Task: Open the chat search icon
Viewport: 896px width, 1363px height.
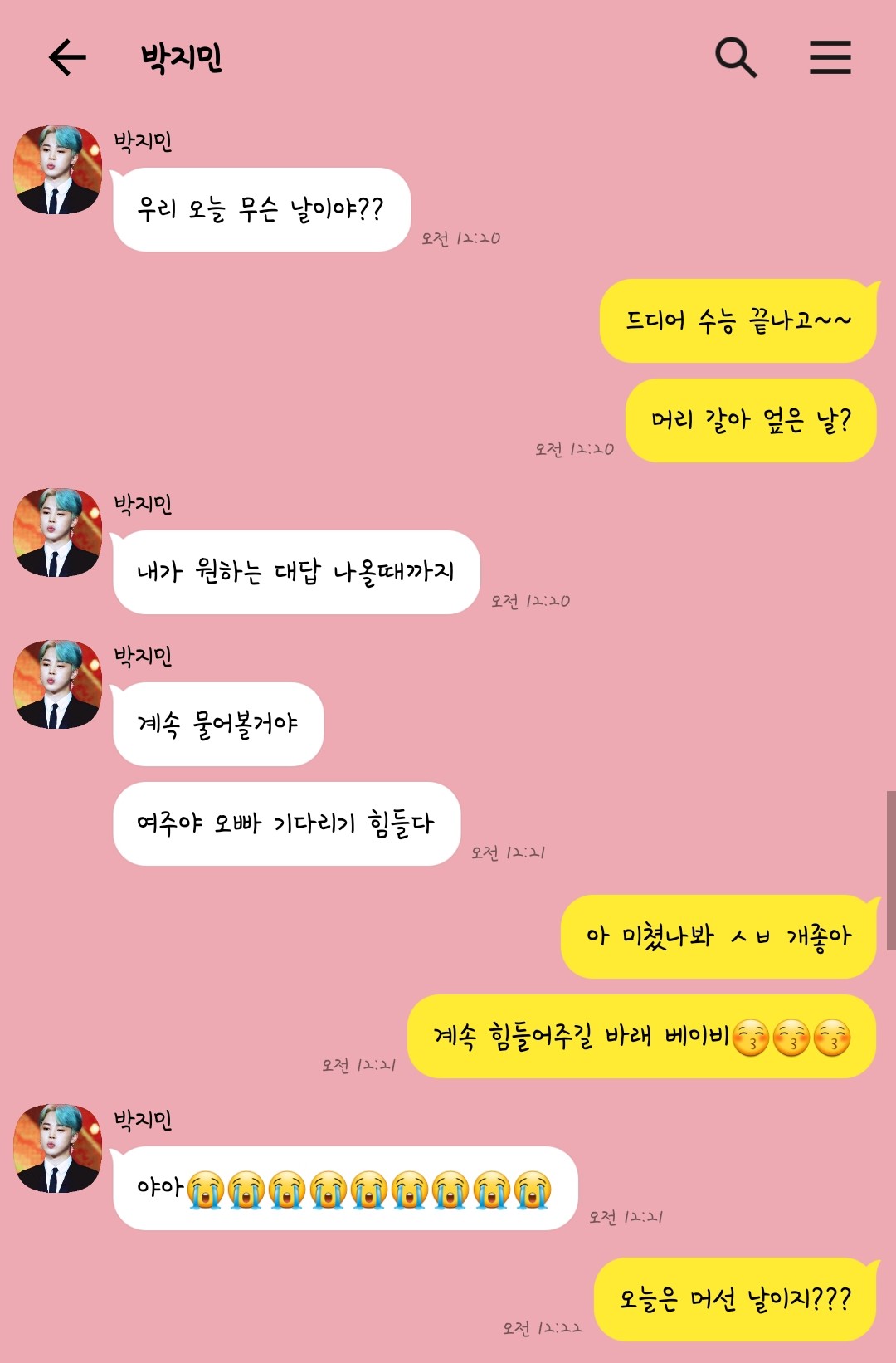Action: [x=733, y=57]
